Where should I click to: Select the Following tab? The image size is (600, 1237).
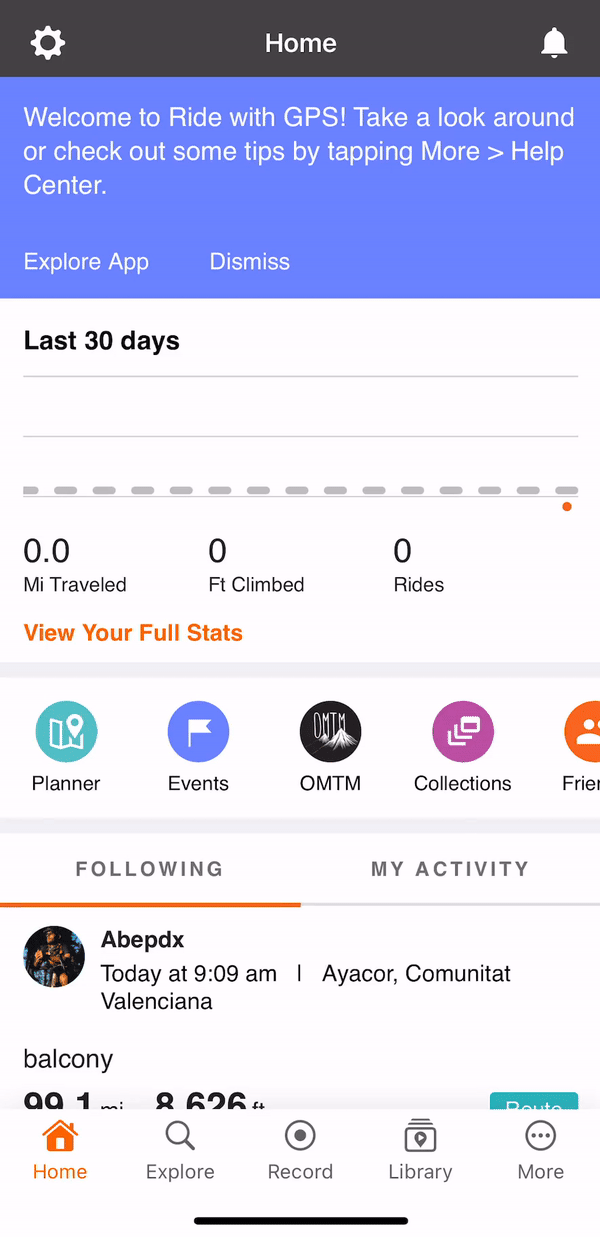(x=150, y=869)
